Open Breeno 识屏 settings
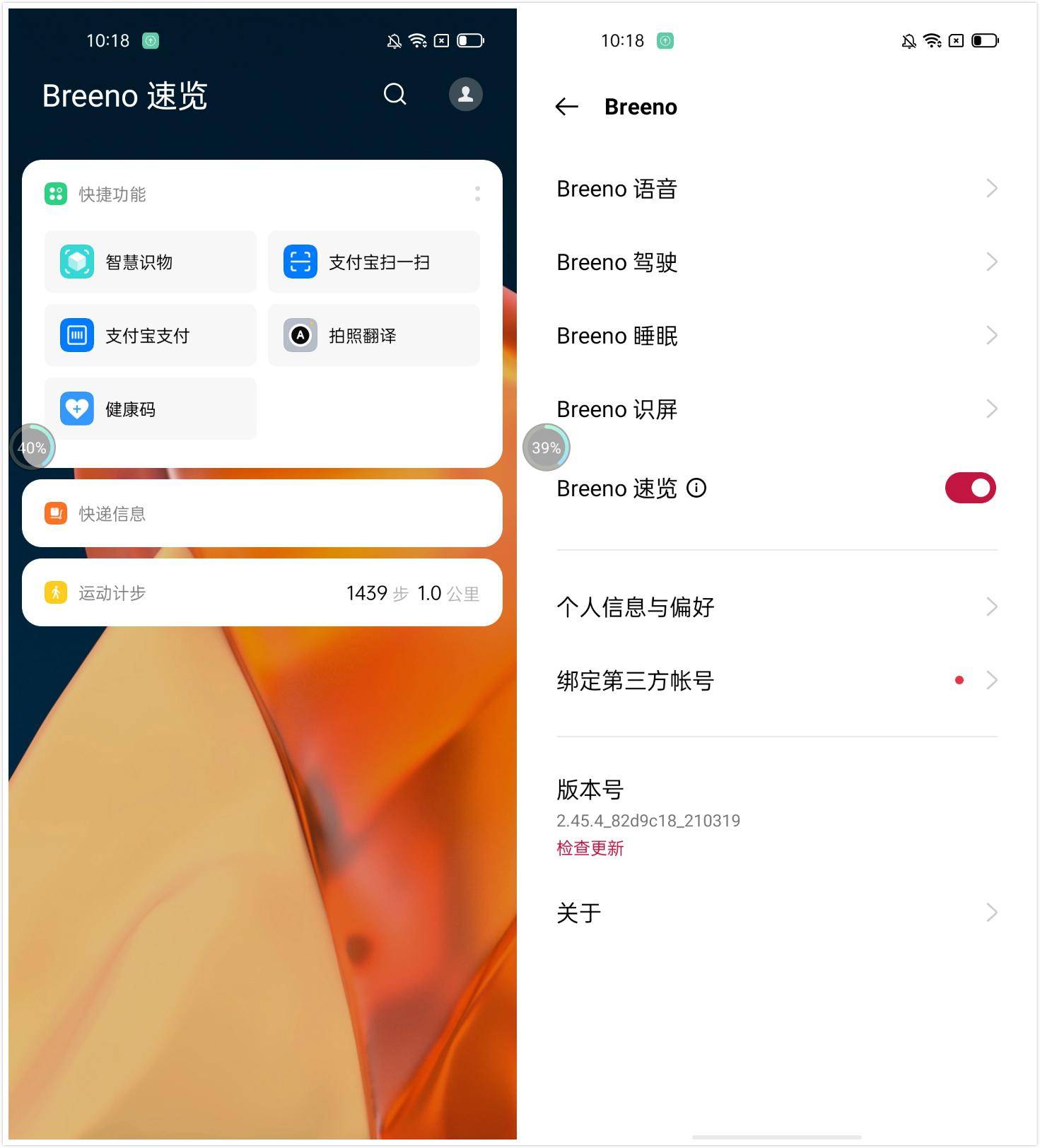This screenshot has width=1040, height=1148. pos(776,409)
